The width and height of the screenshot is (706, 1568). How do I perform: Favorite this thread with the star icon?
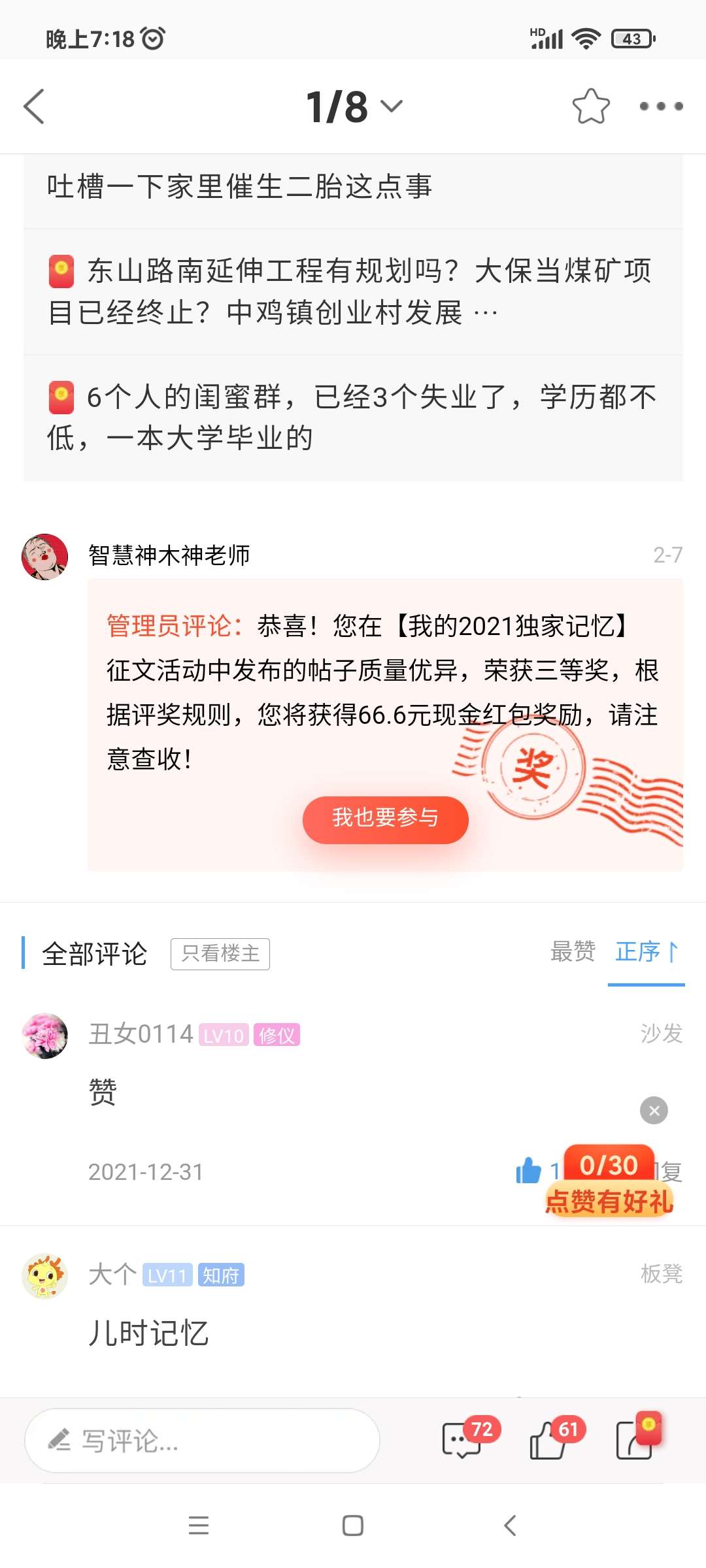tap(590, 106)
